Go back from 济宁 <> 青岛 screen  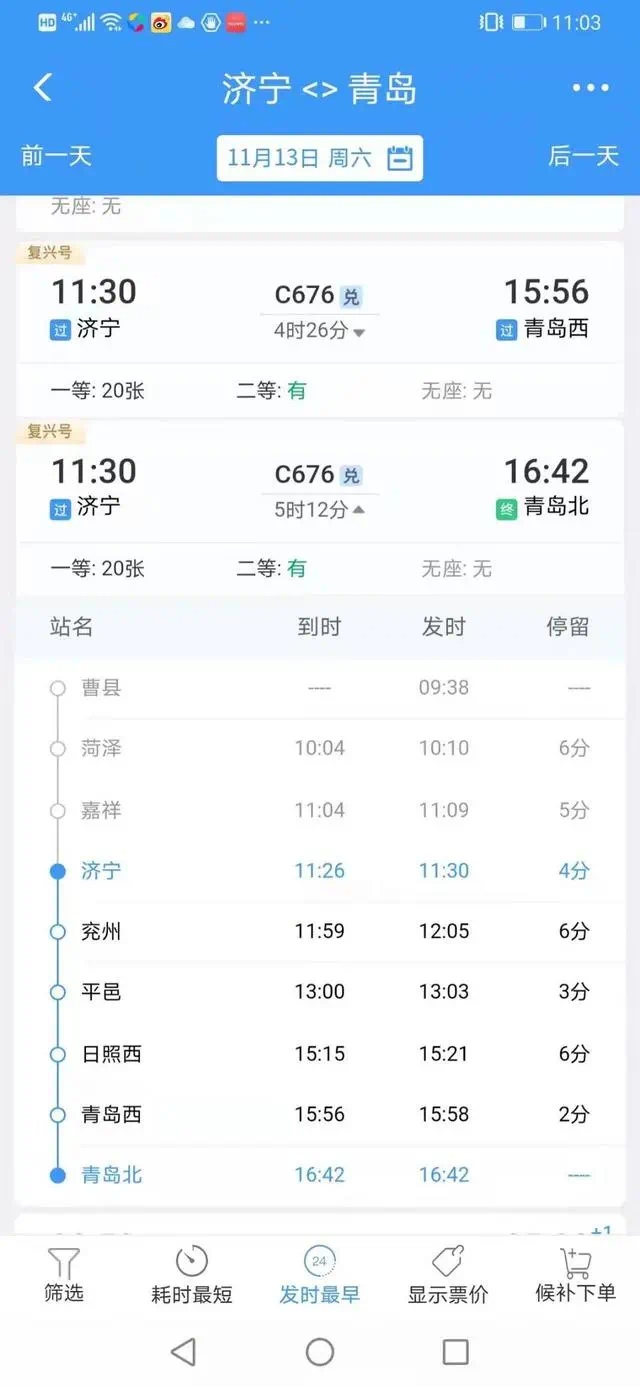click(42, 88)
